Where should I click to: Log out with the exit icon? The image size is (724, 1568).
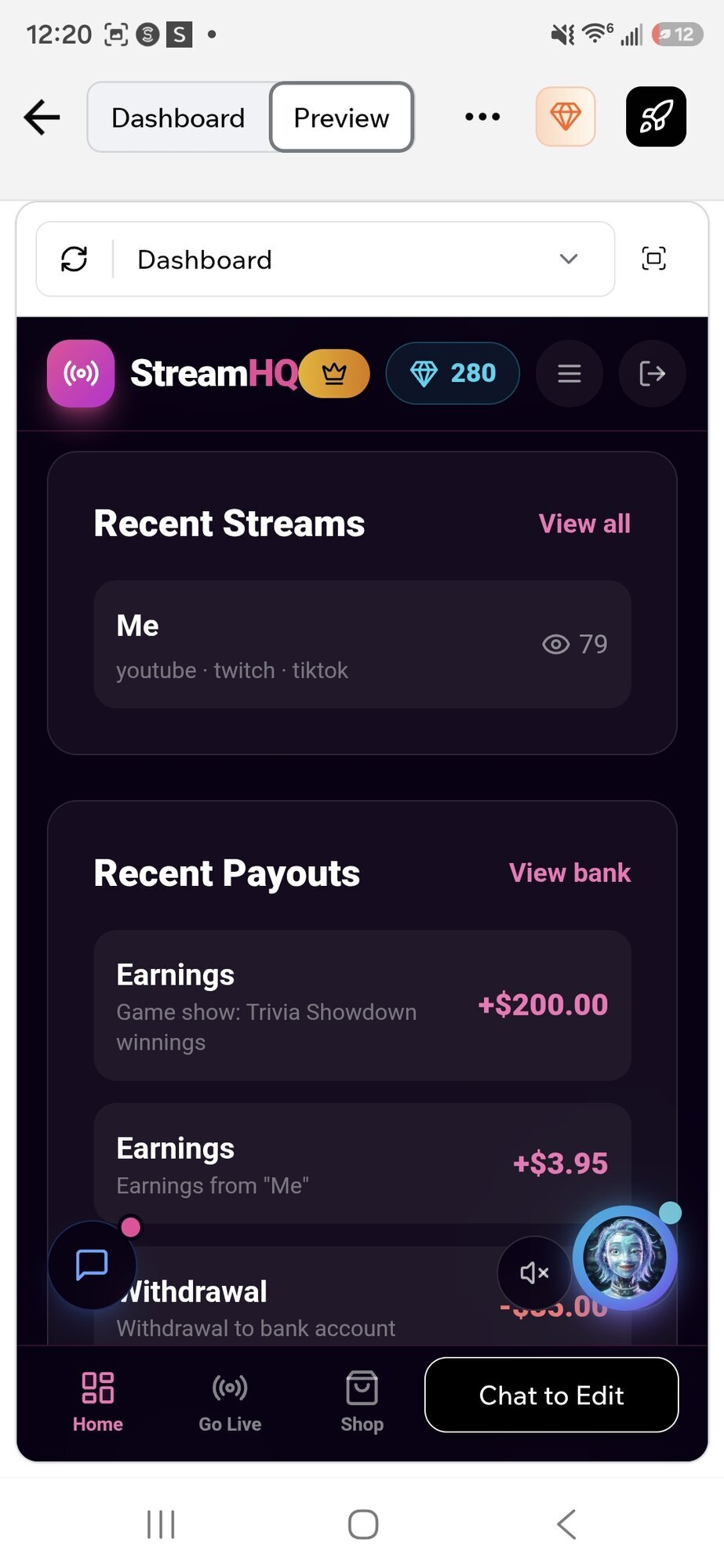coord(653,373)
